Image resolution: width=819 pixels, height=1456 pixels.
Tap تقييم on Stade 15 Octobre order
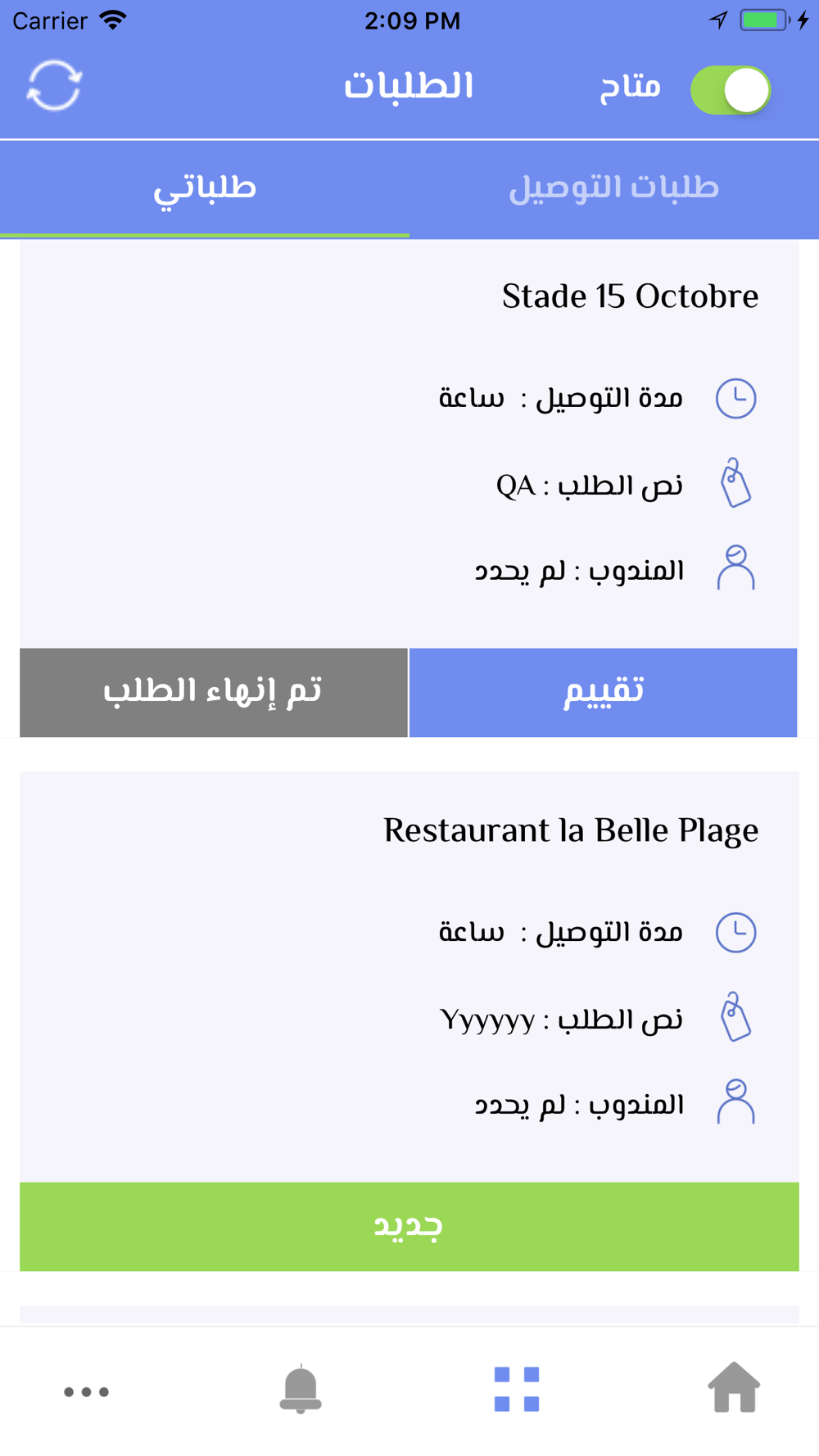(x=604, y=692)
